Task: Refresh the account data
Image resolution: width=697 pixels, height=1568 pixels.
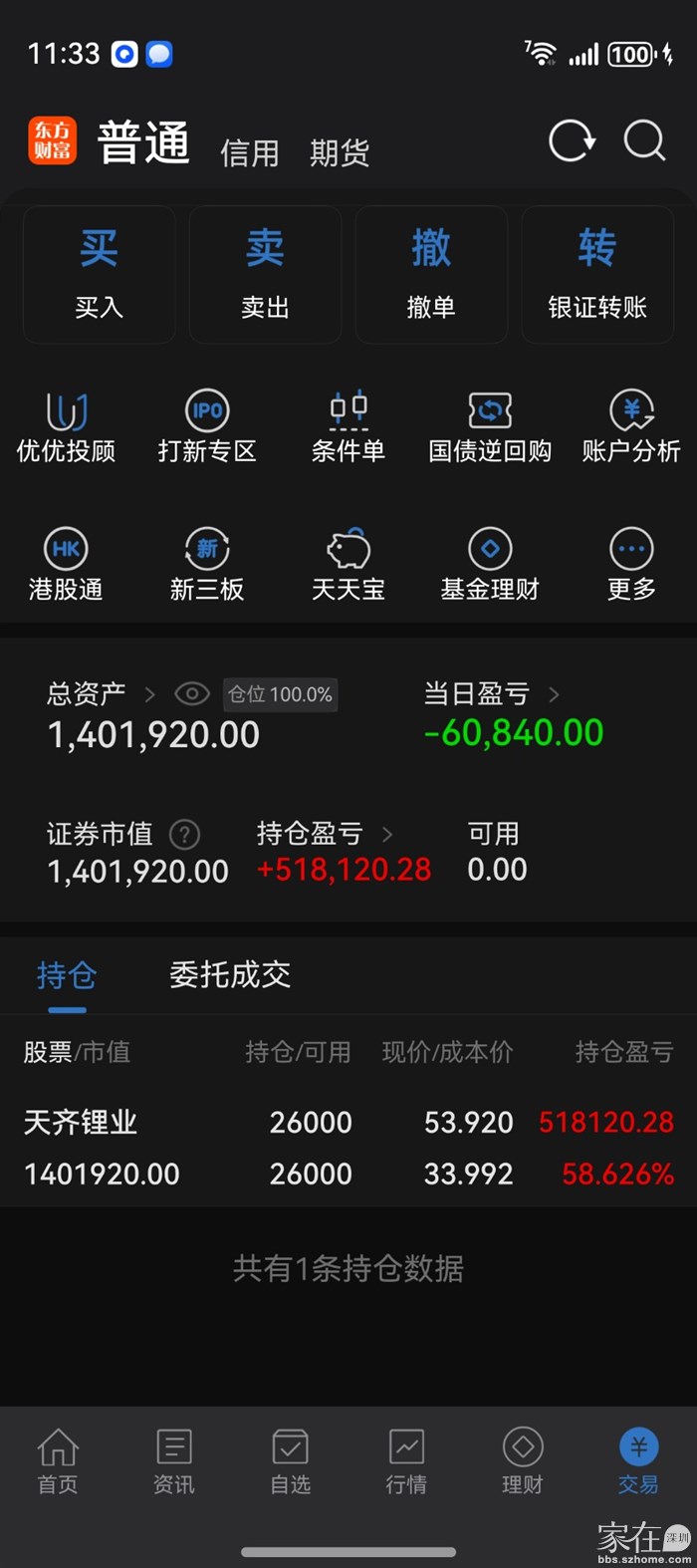Action: coord(572,141)
